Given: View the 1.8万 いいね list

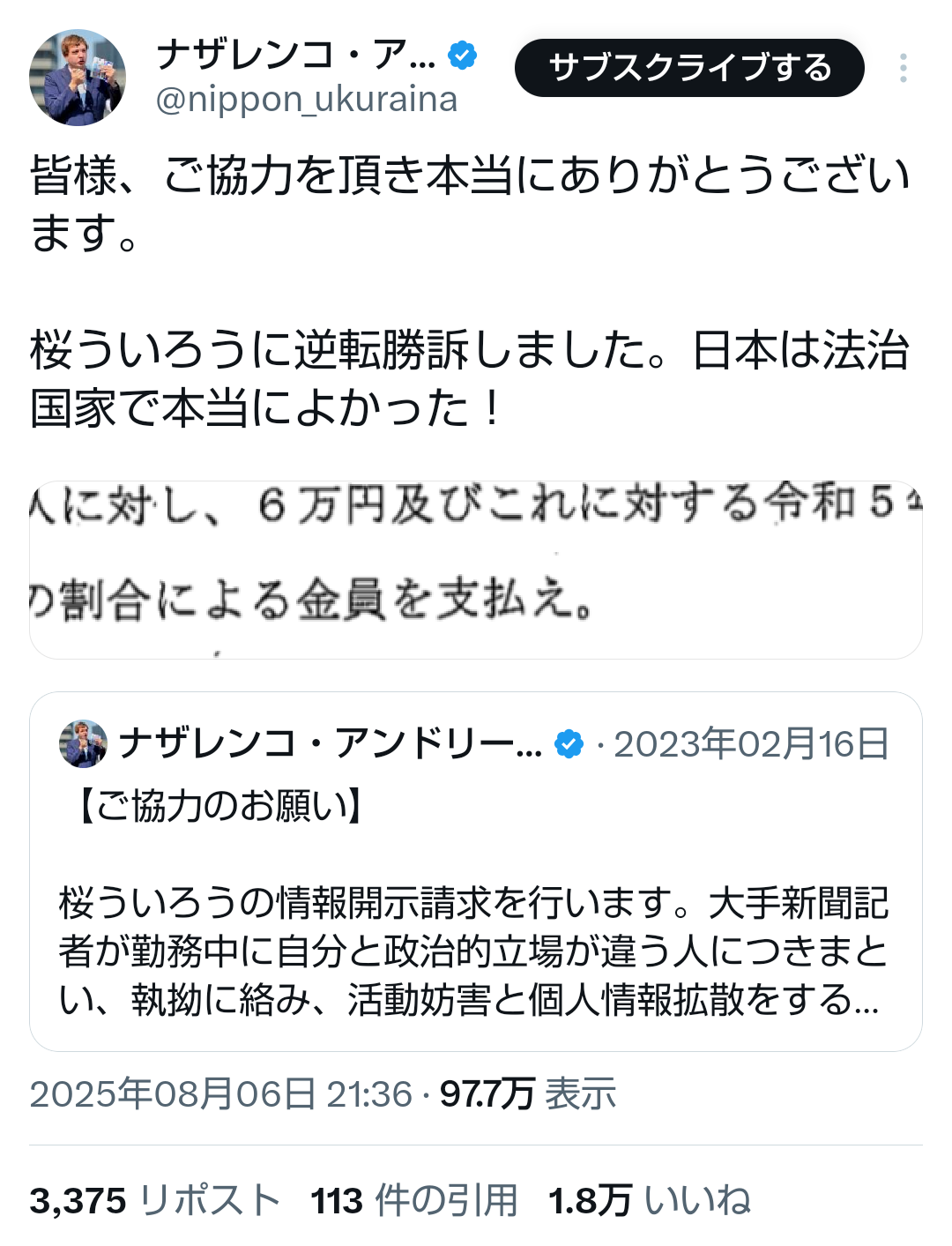Looking at the screenshot, I should point(649,1200).
